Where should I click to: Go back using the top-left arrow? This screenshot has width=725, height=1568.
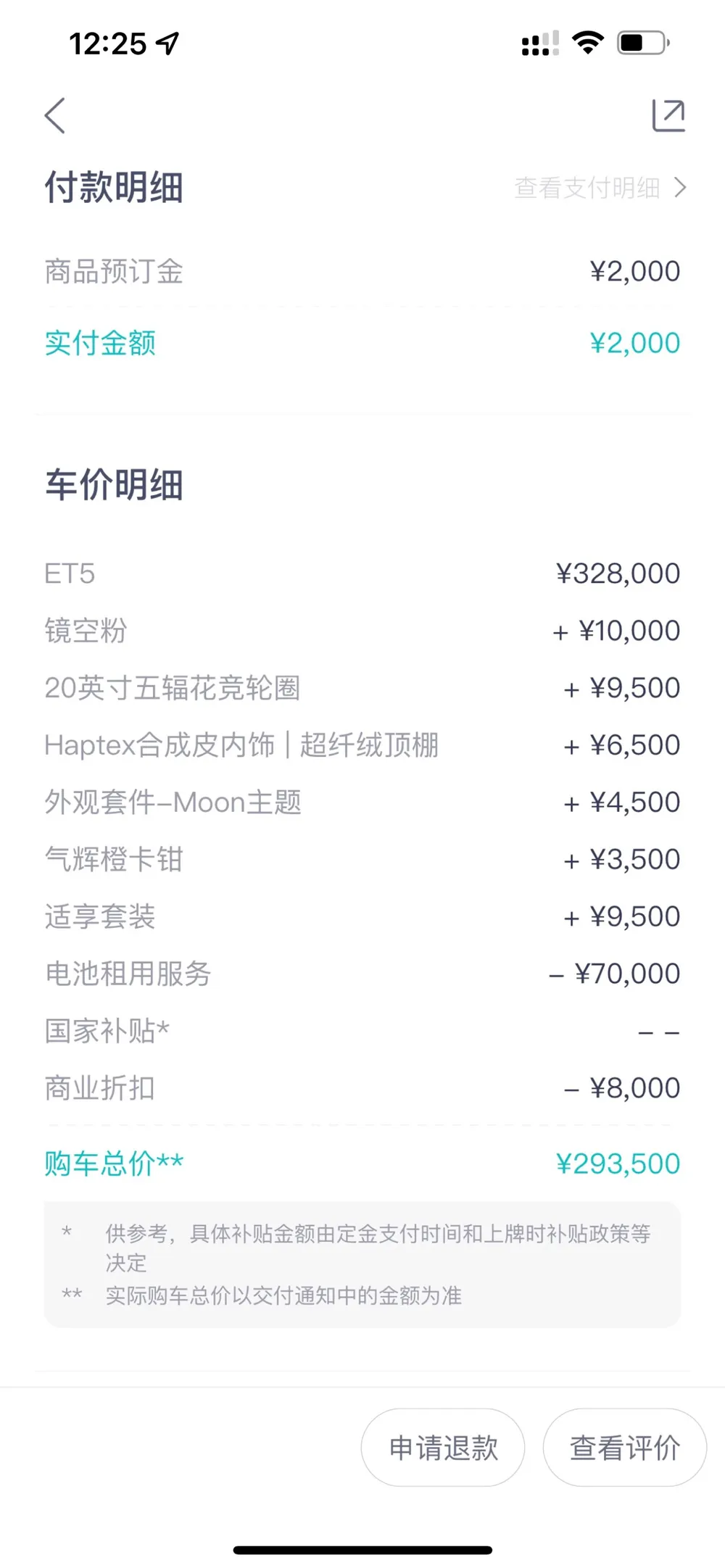tap(55, 115)
